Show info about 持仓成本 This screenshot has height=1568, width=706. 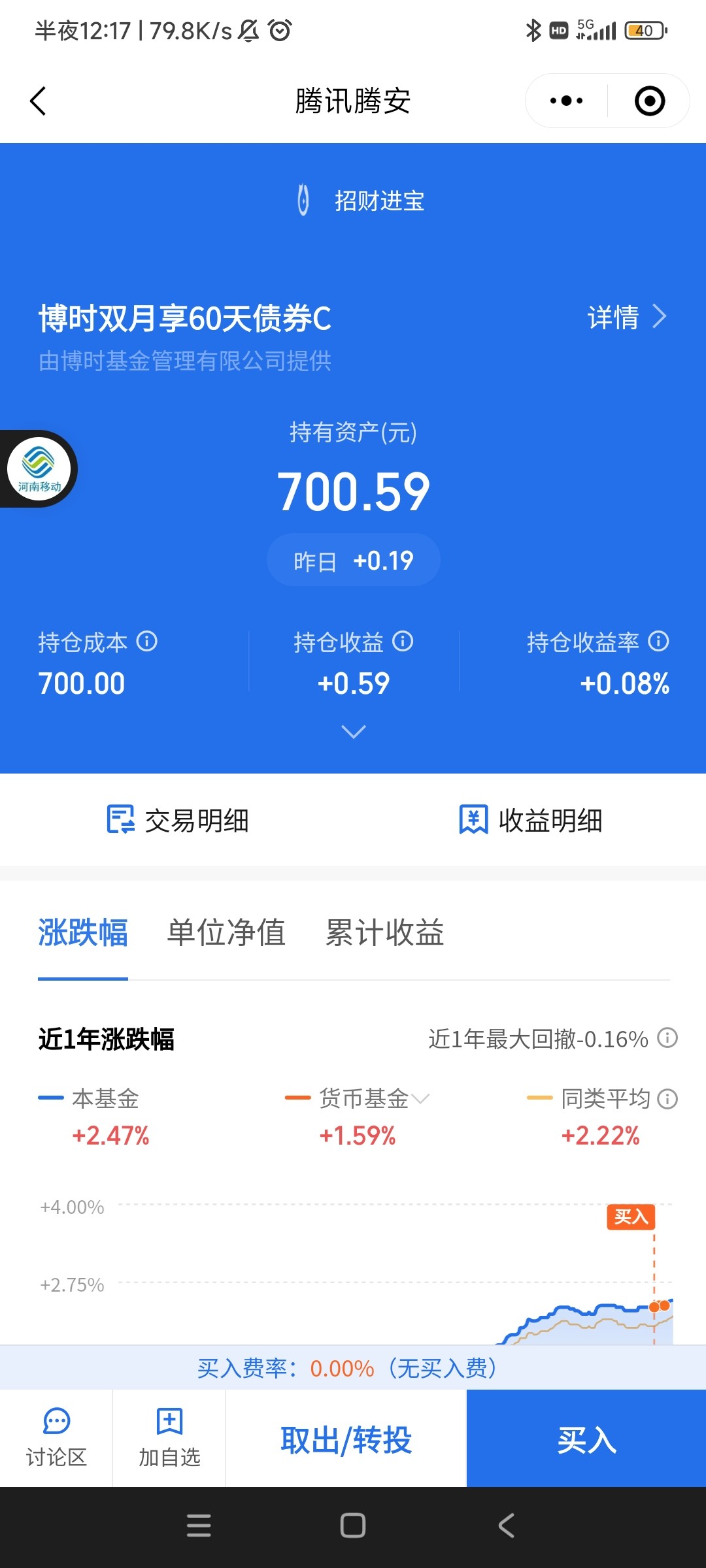pos(147,642)
